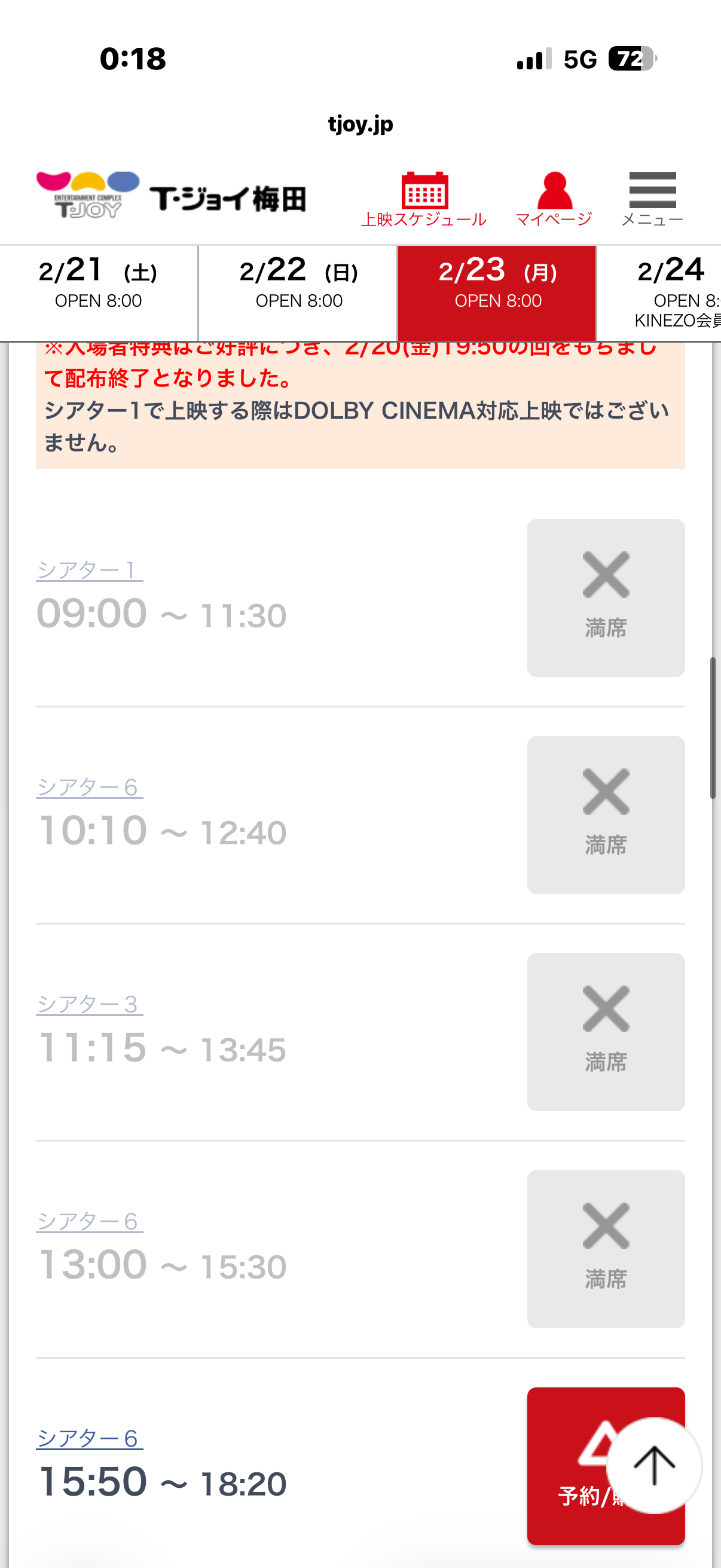Open the シアター6 link for 13:00 showing
Image resolution: width=721 pixels, height=1568 pixels.
90,1221
